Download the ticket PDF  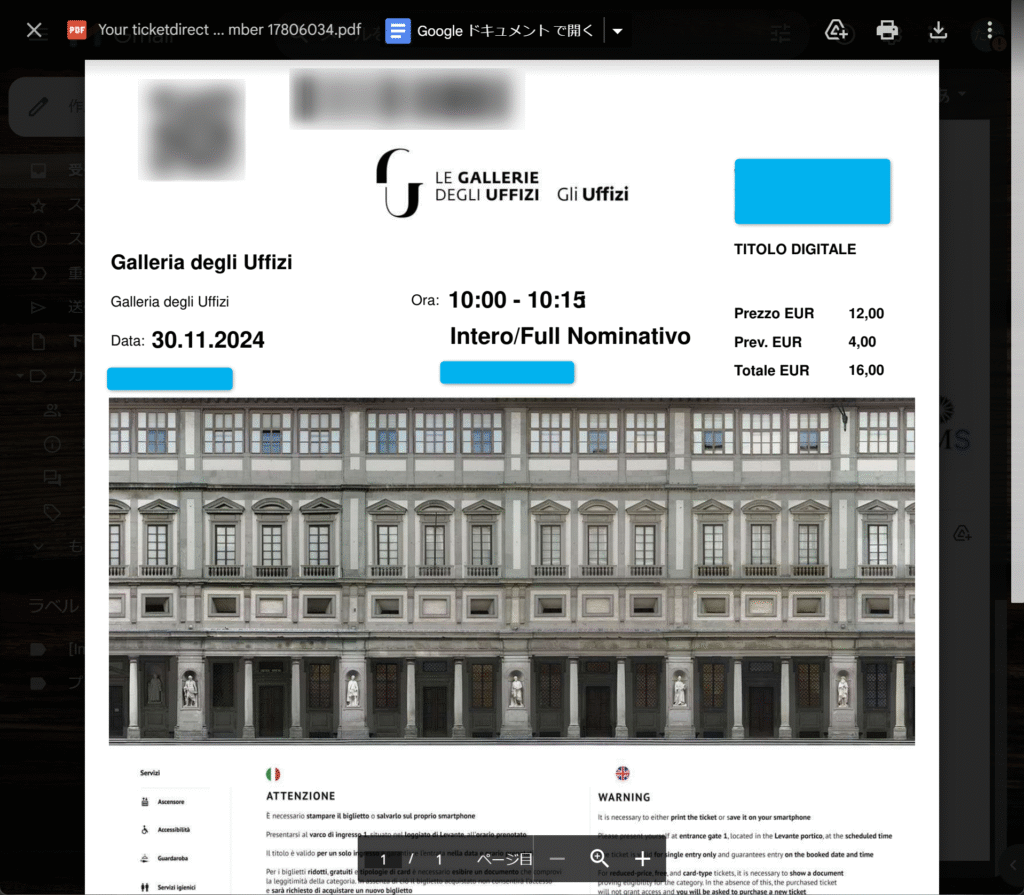pos(938,30)
